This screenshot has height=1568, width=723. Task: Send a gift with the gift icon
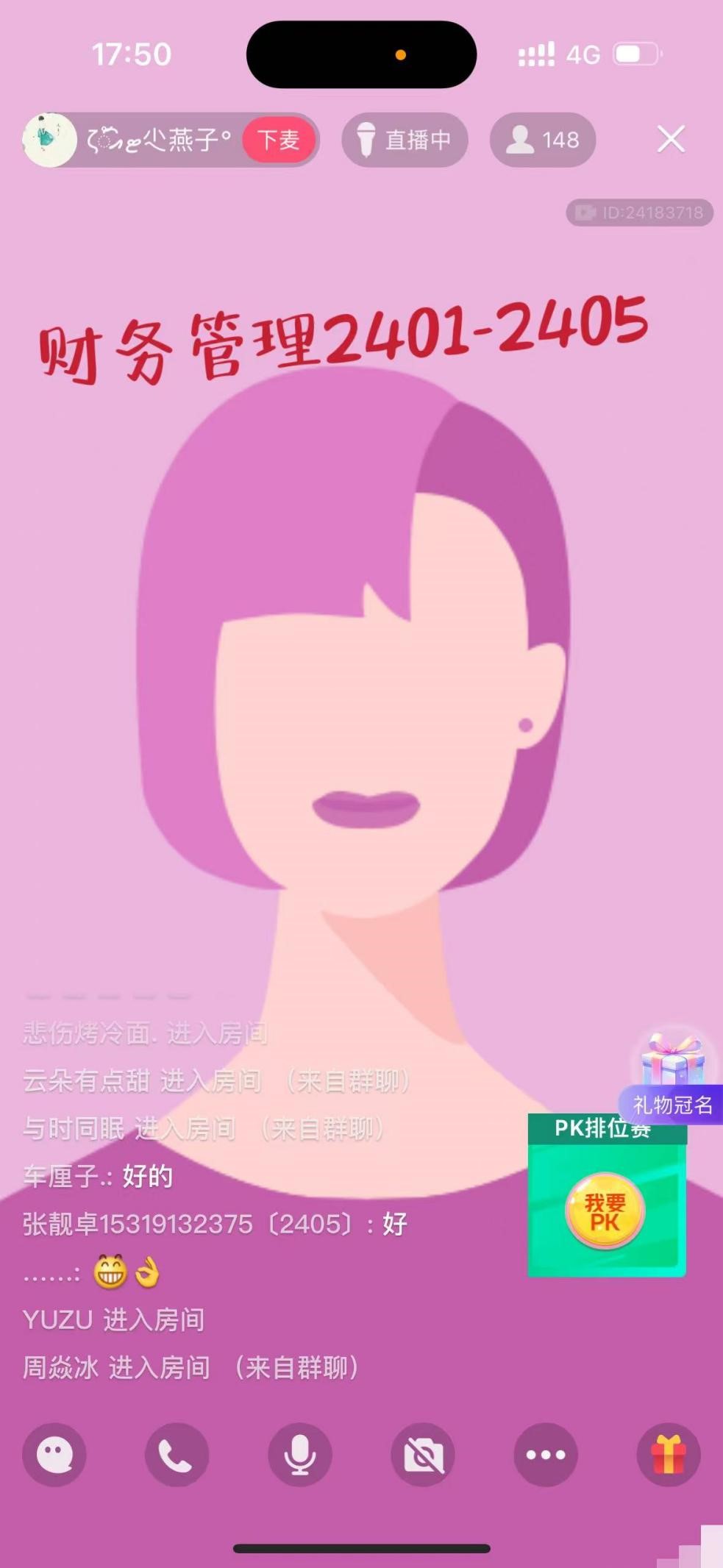click(x=668, y=1455)
